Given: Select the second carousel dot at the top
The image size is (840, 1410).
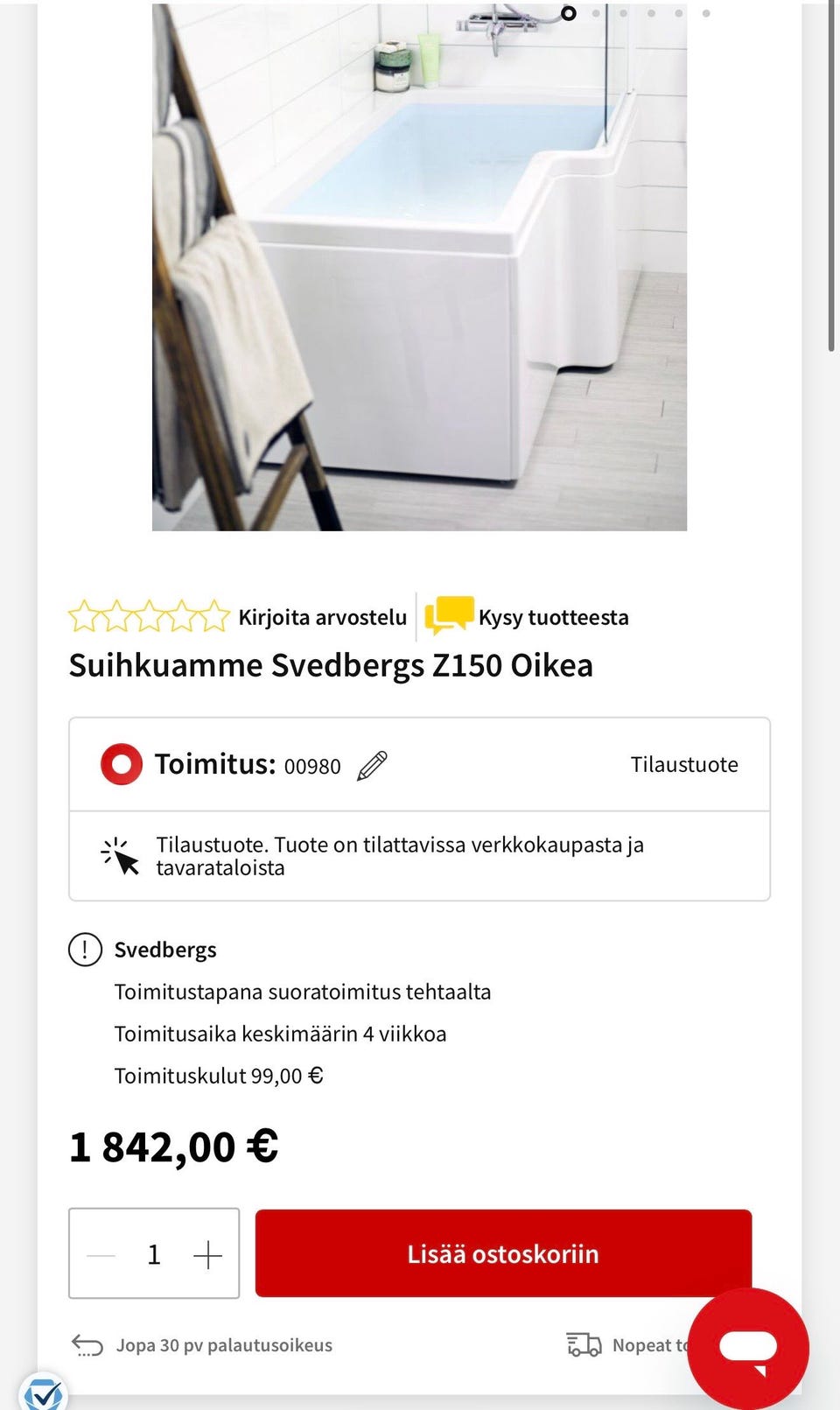Looking at the screenshot, I should [596, 13].
